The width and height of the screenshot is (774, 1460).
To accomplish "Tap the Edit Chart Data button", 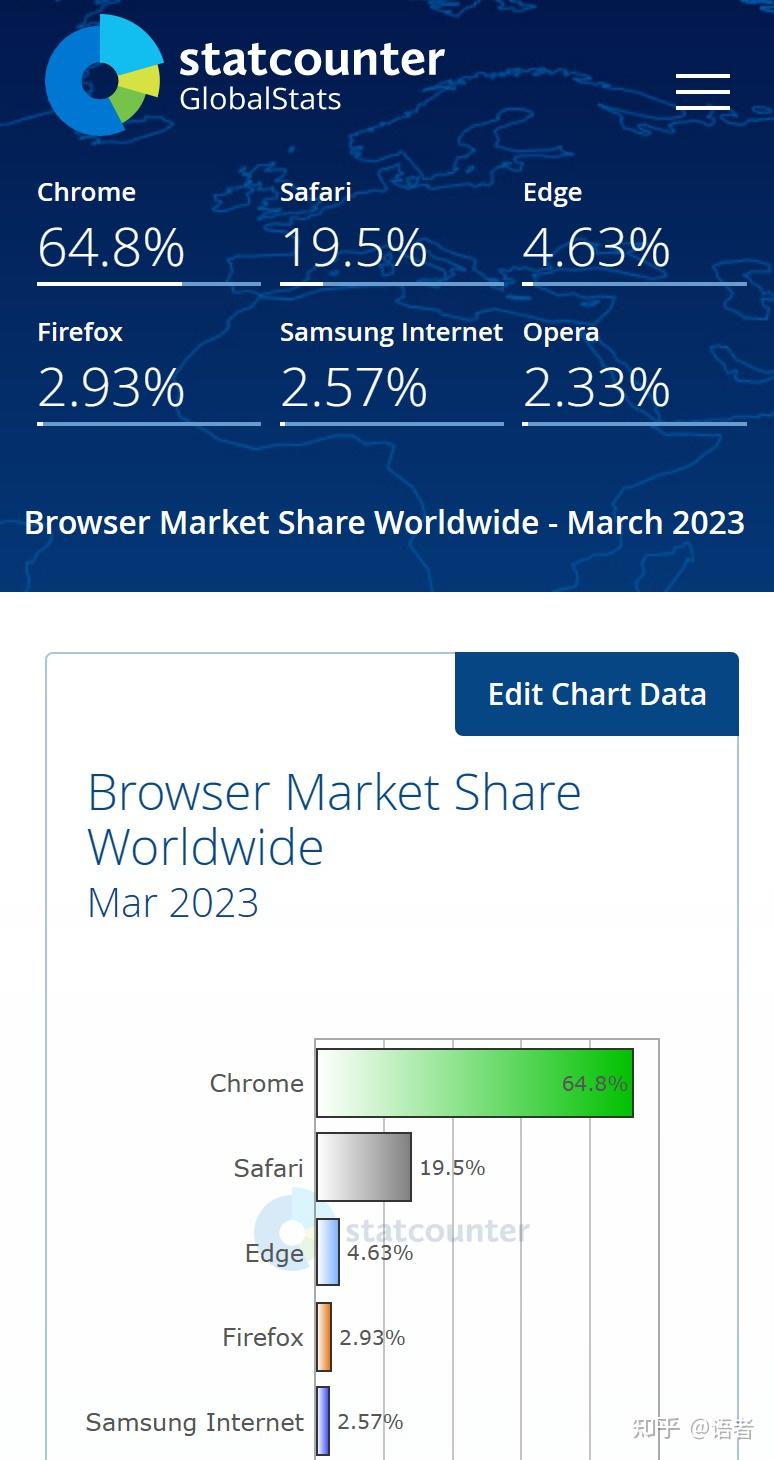I will tap(597, 694).
